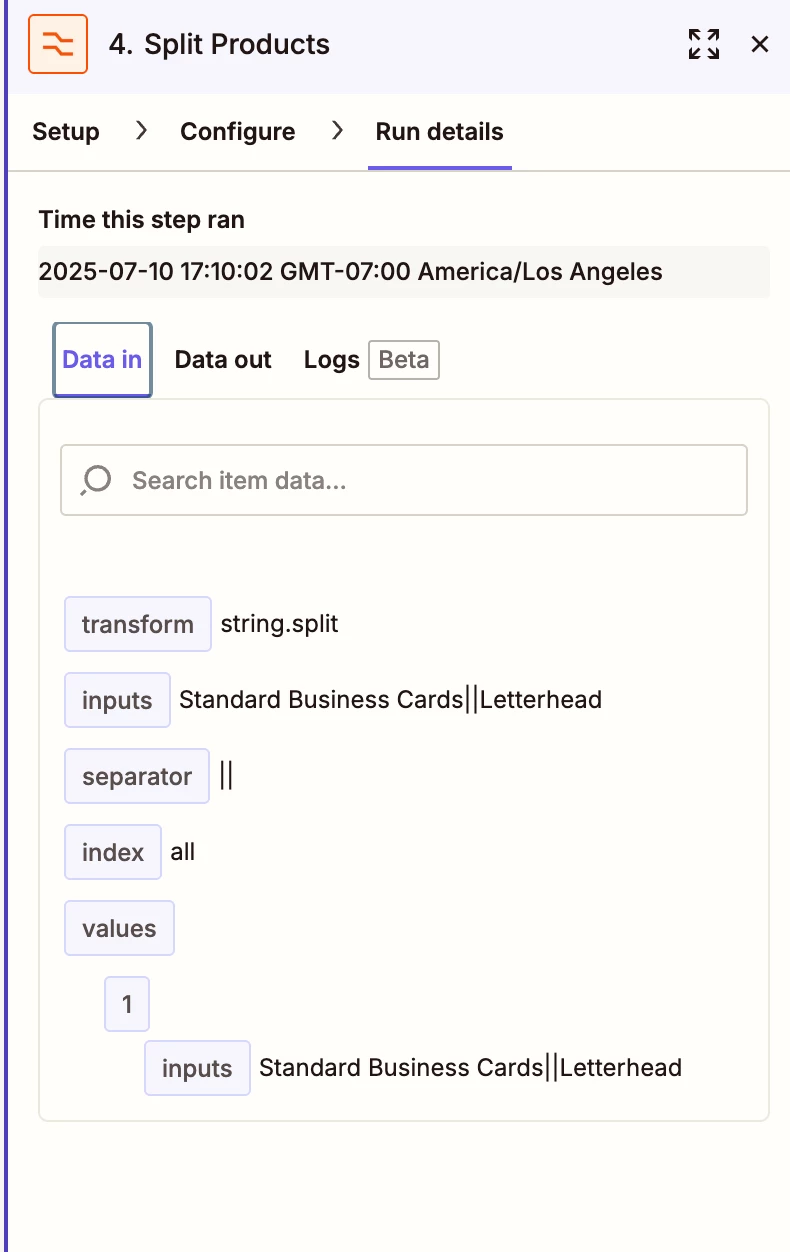Switch to the Data out tab
The image size is (790, 1252).
pos(223,360)
